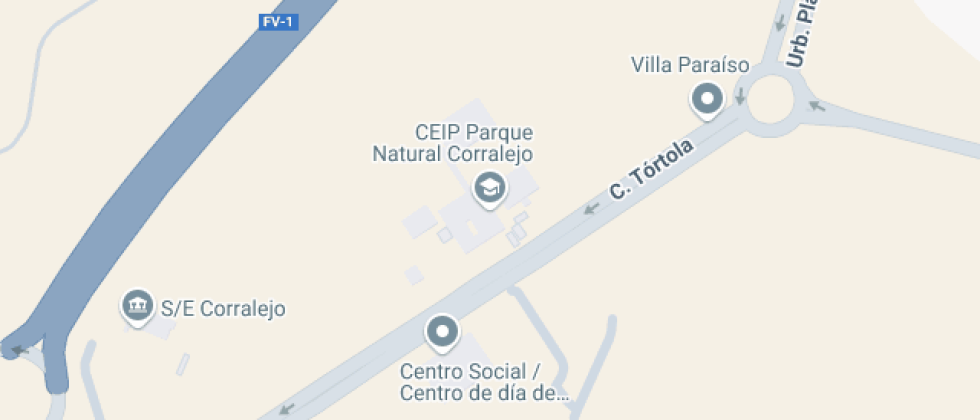This screenshot has height=420, width=980.
Task: Select the CEIP Parque Natural Corralejo school pin
Action: pos(488,187)
